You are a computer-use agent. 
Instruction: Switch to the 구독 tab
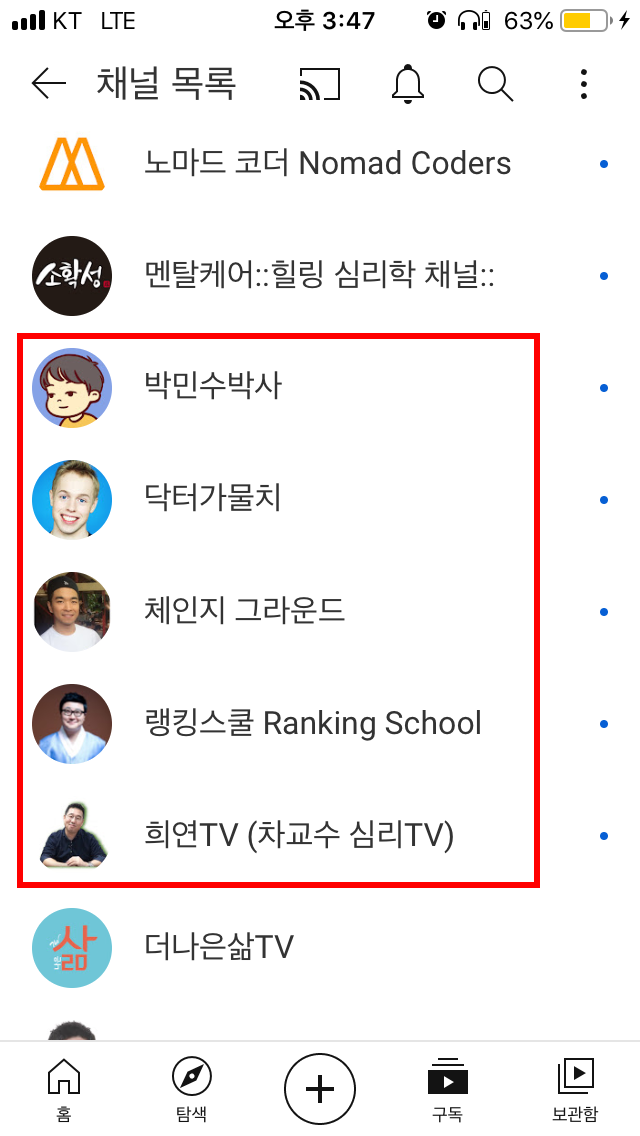coord(447,1089)
